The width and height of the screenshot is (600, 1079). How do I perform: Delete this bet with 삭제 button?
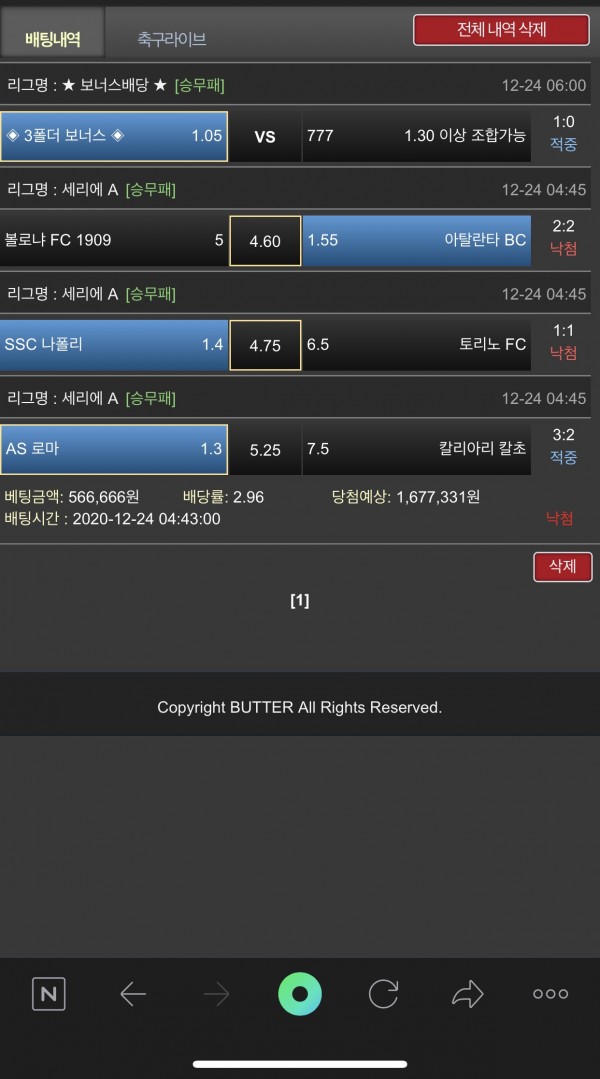point(562,566)
